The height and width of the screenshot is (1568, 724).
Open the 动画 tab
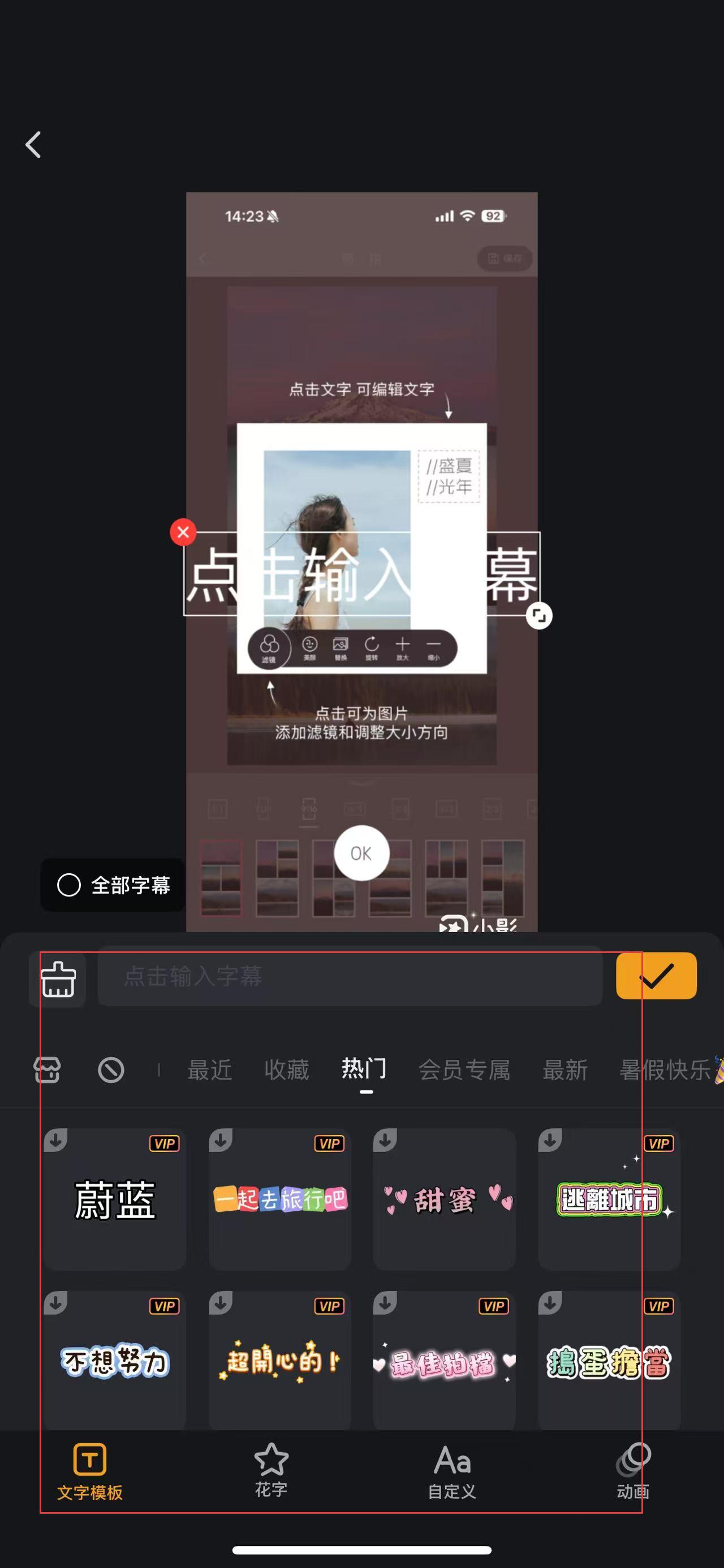[633, 1471]
